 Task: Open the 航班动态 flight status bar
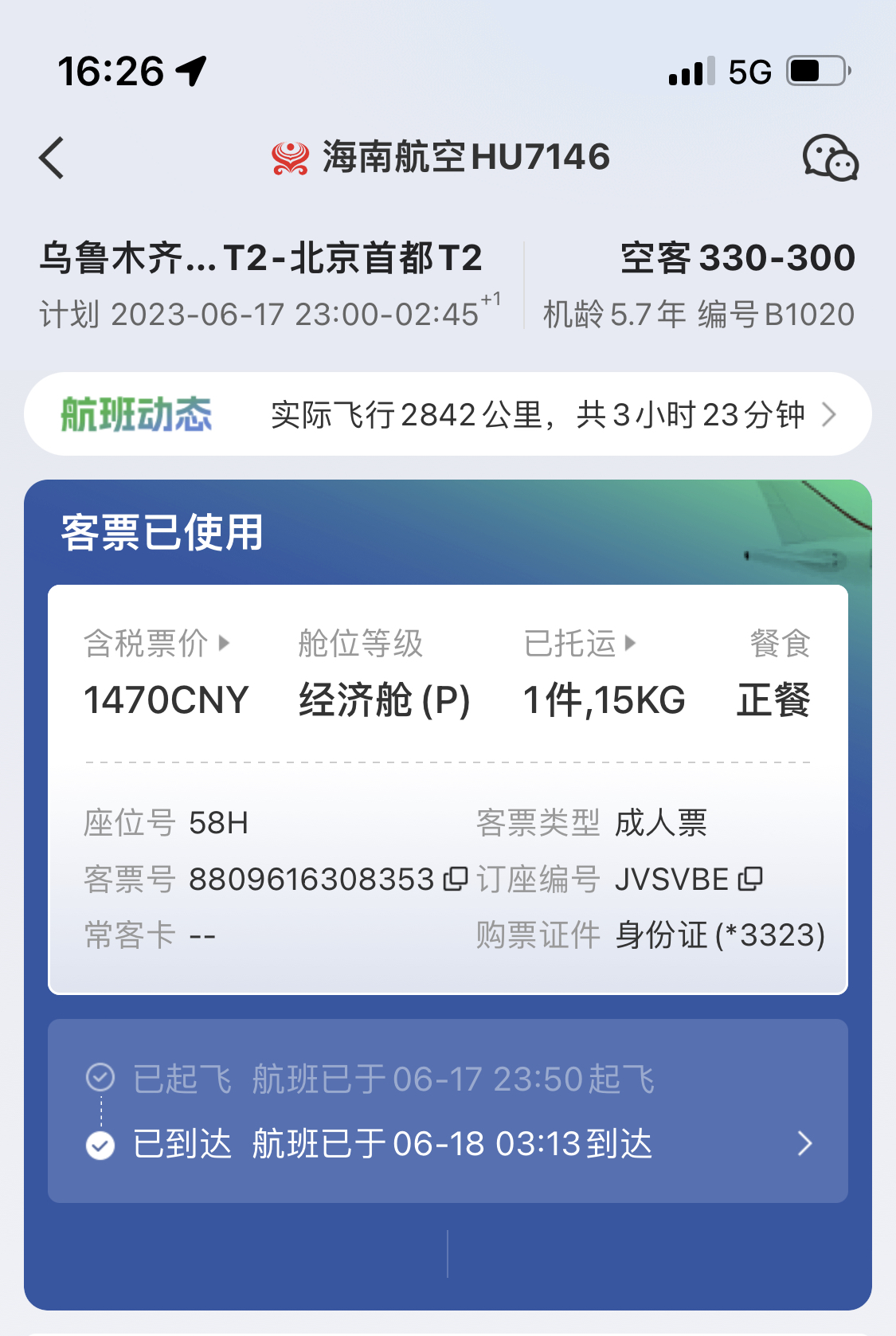tap(448, 414)
